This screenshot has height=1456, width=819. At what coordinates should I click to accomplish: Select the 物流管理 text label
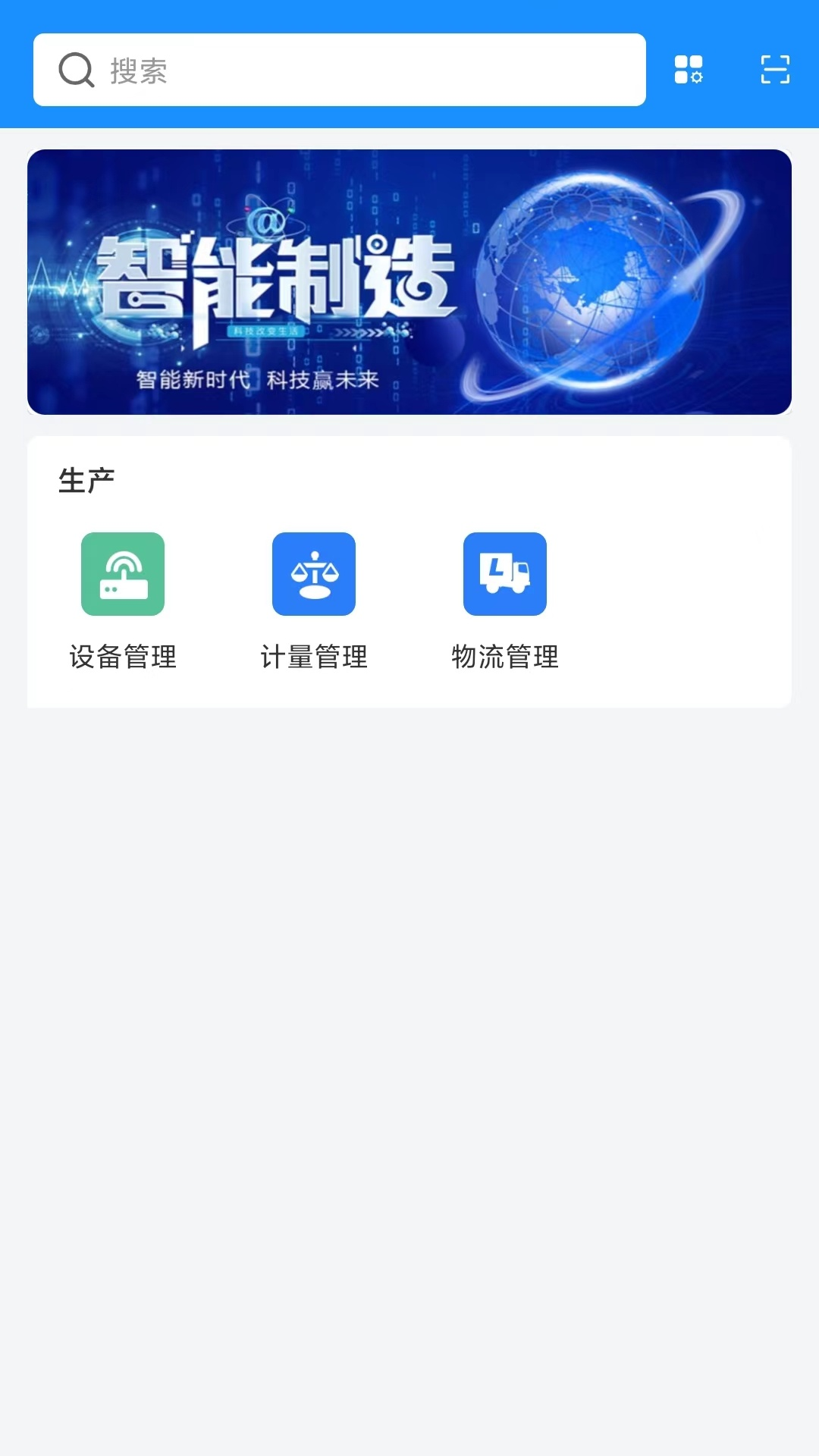pos(505,658)
